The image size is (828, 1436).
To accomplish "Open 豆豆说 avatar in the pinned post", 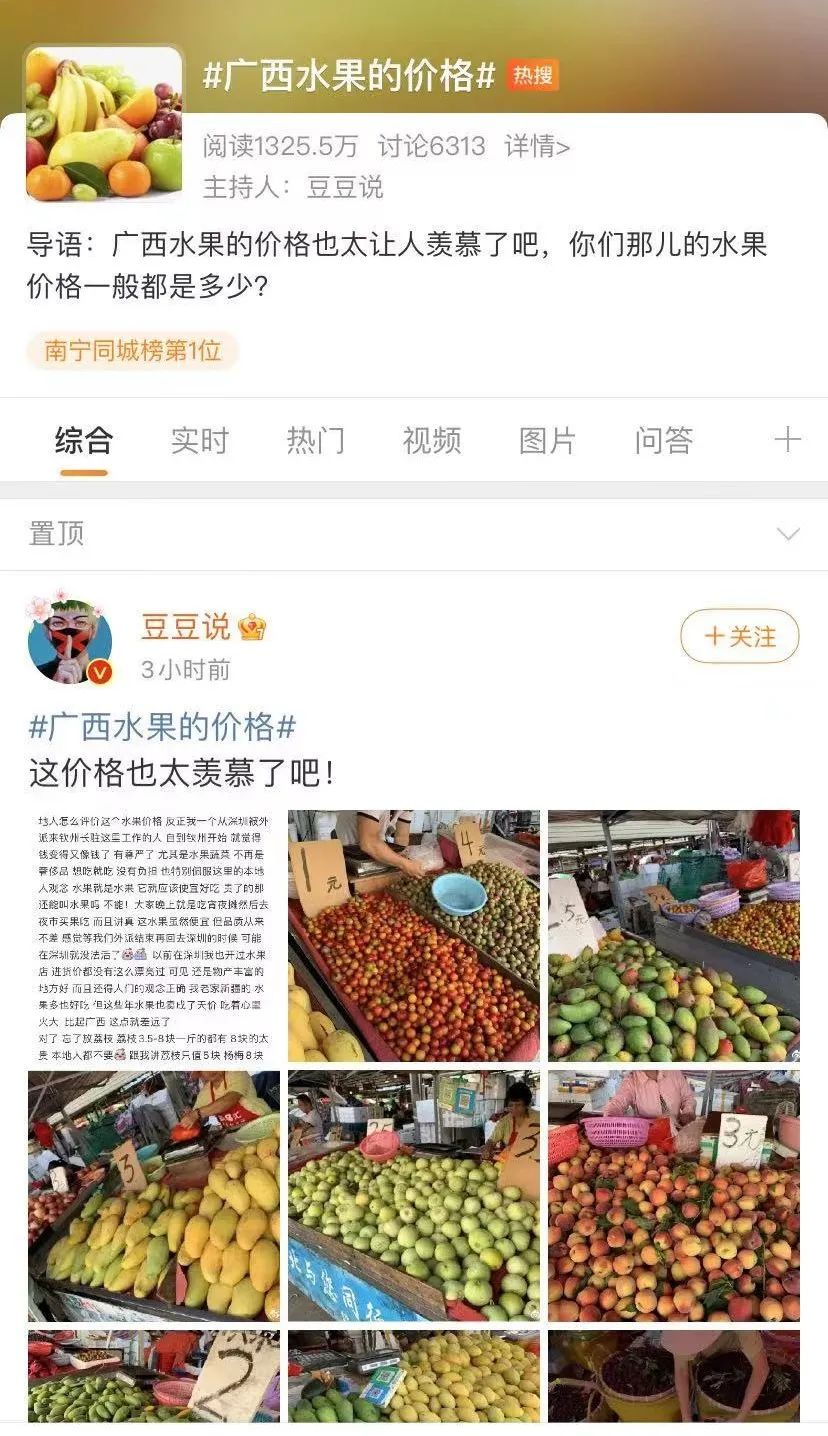I will click(70, 642).
